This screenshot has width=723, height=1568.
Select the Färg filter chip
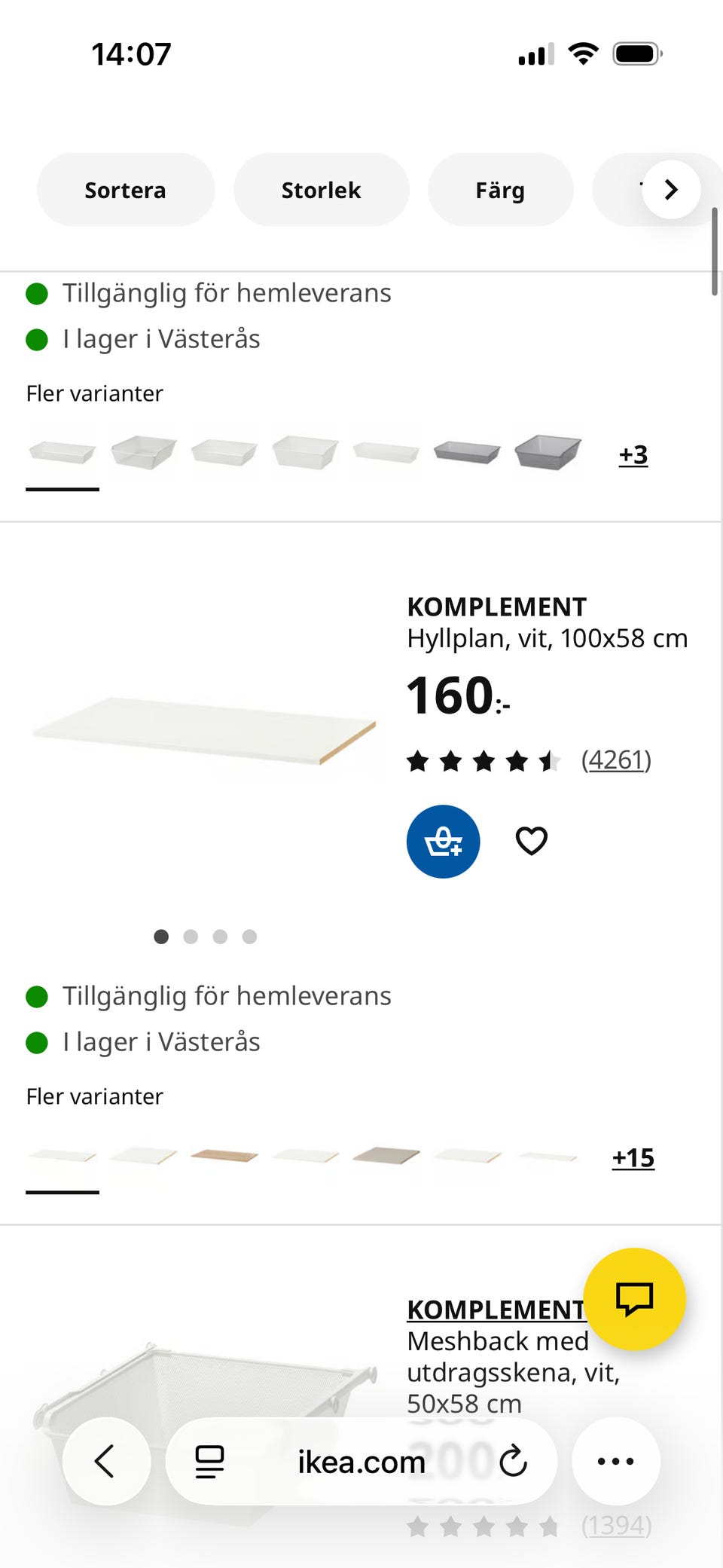coord(500,190)
